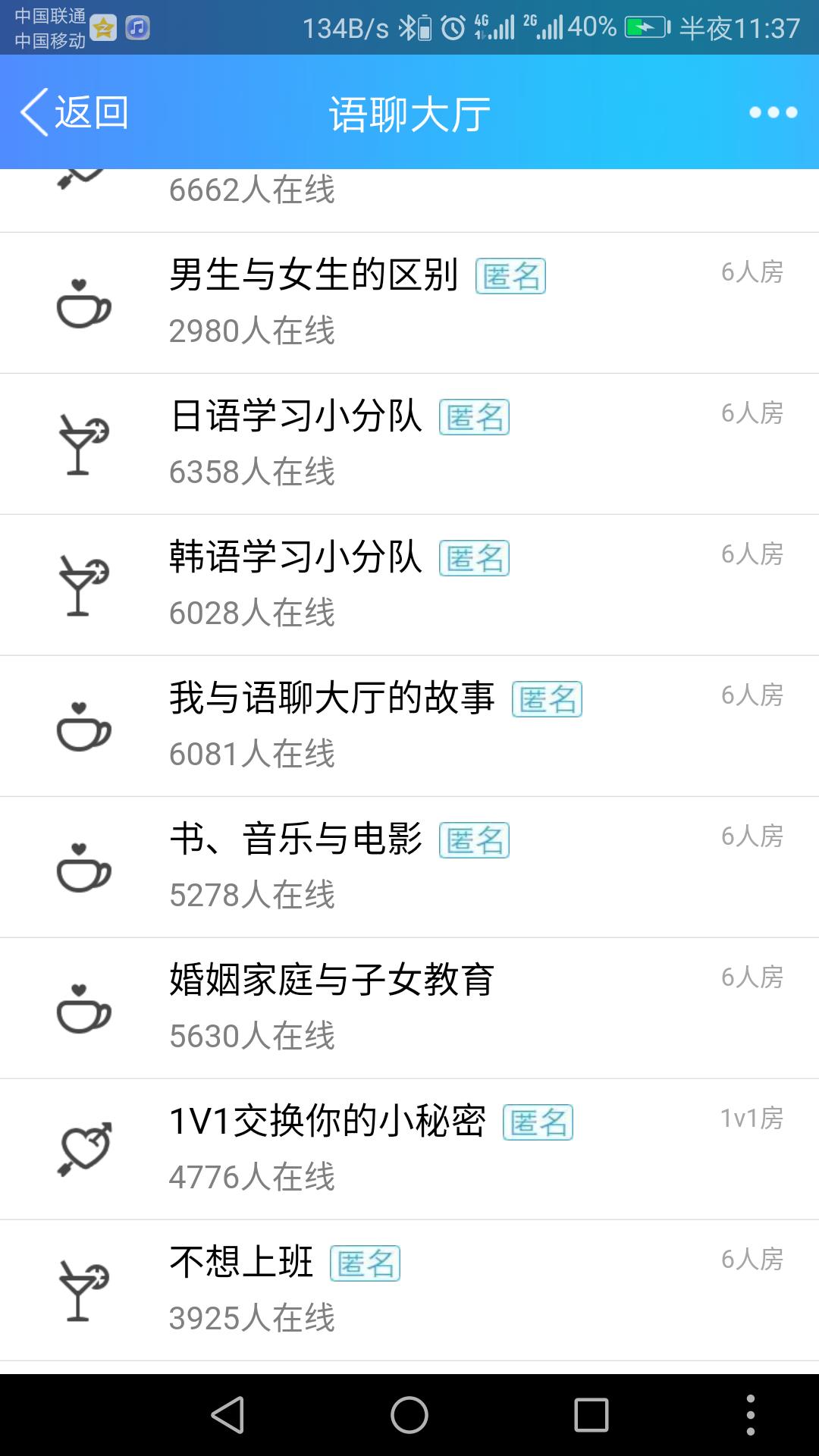Open 婚姻家庭与子女教育 room

pyautogui.click(x=409, y=1008)
